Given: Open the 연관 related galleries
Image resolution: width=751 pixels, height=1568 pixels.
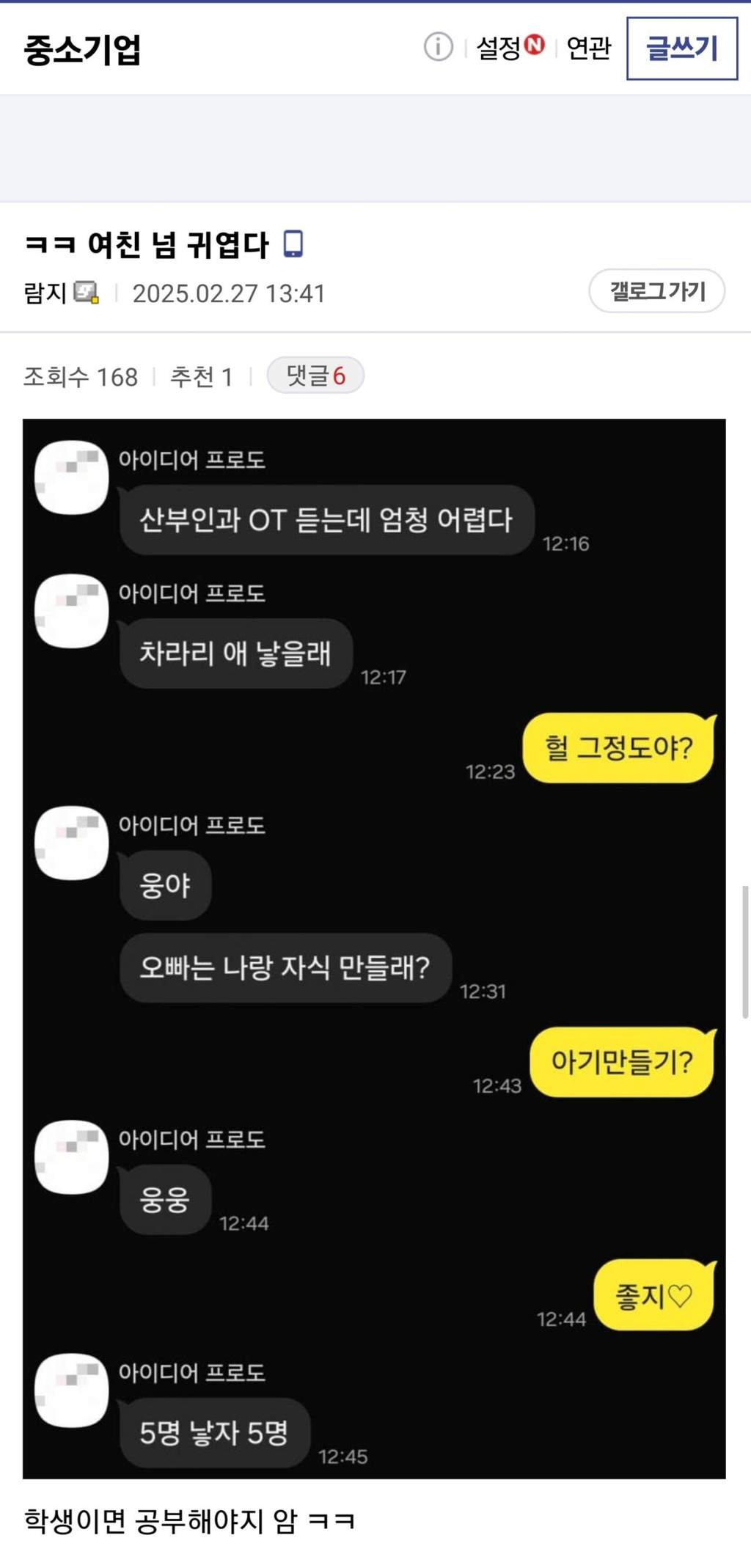Looking at the screenshot, I should pos(589,48).
